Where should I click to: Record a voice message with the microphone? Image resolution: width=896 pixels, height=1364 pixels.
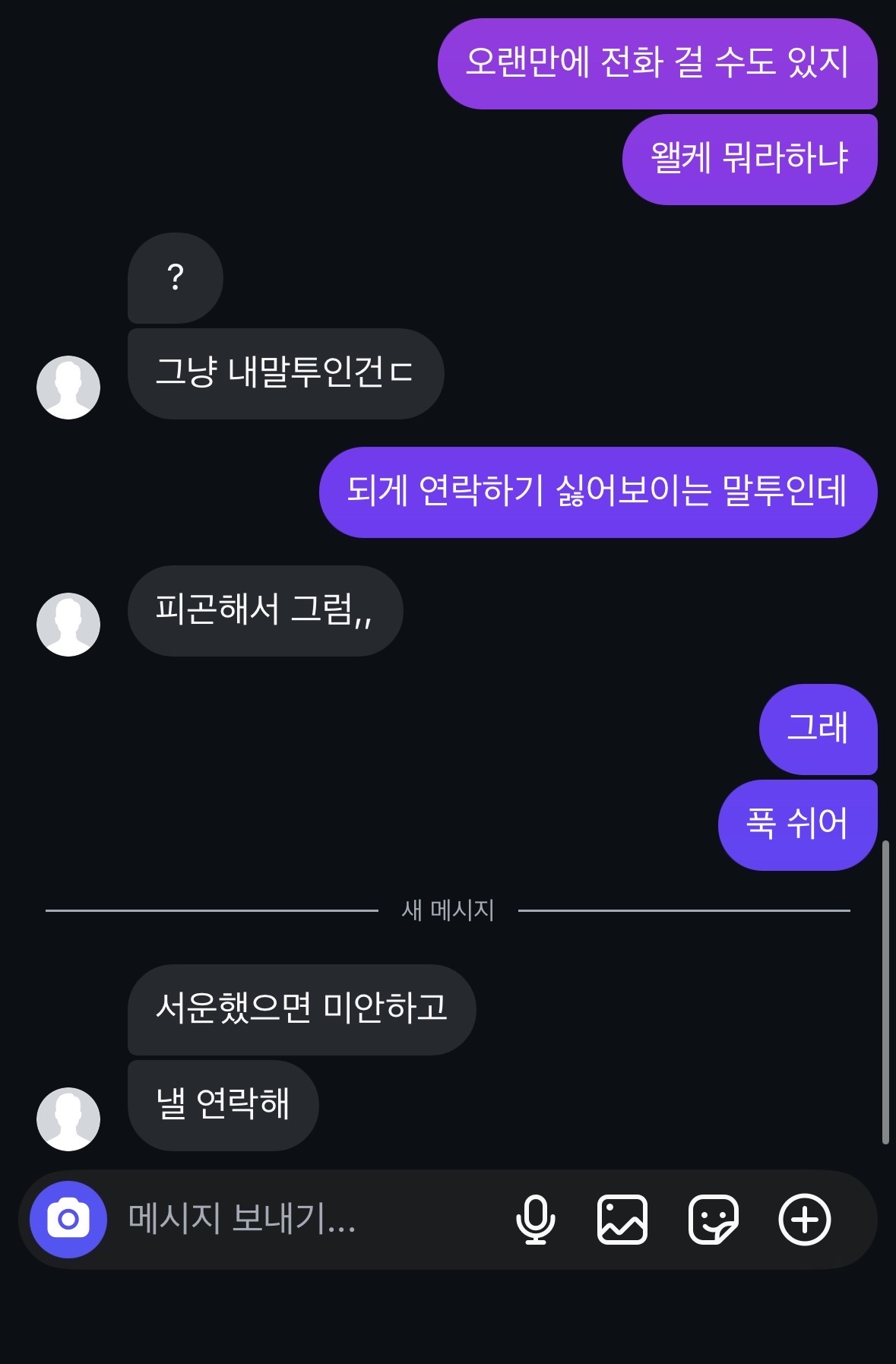[535, 1219]
